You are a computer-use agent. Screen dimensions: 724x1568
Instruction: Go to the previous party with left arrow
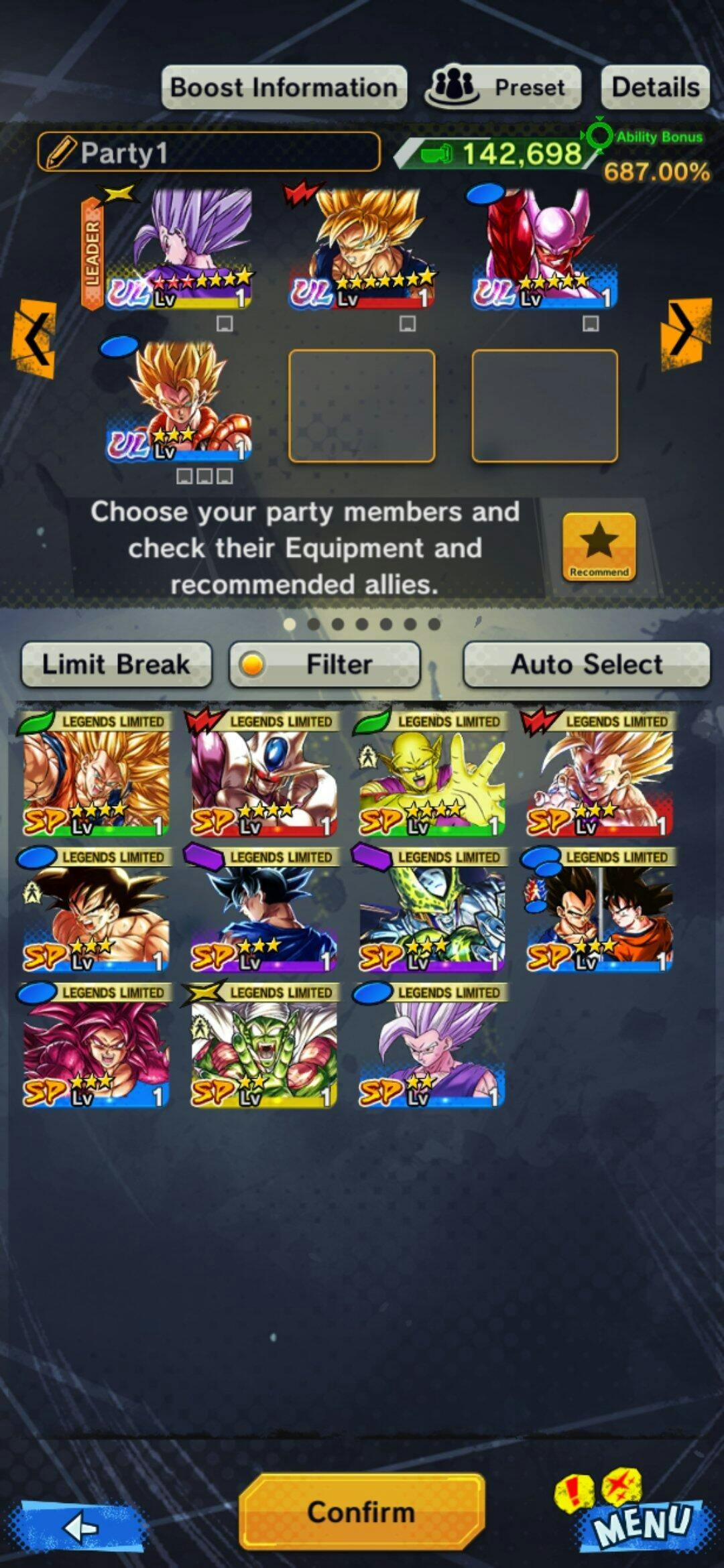pos(34,338)
